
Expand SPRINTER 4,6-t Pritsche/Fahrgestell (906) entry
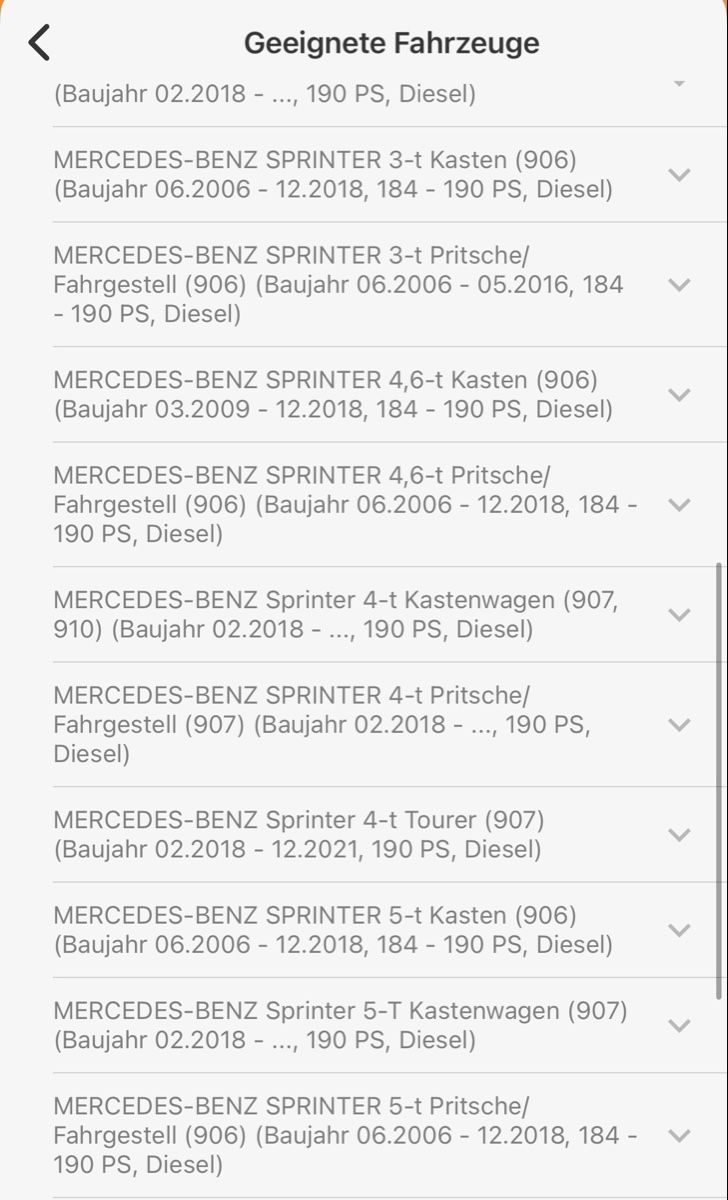[x=679, y=505]
